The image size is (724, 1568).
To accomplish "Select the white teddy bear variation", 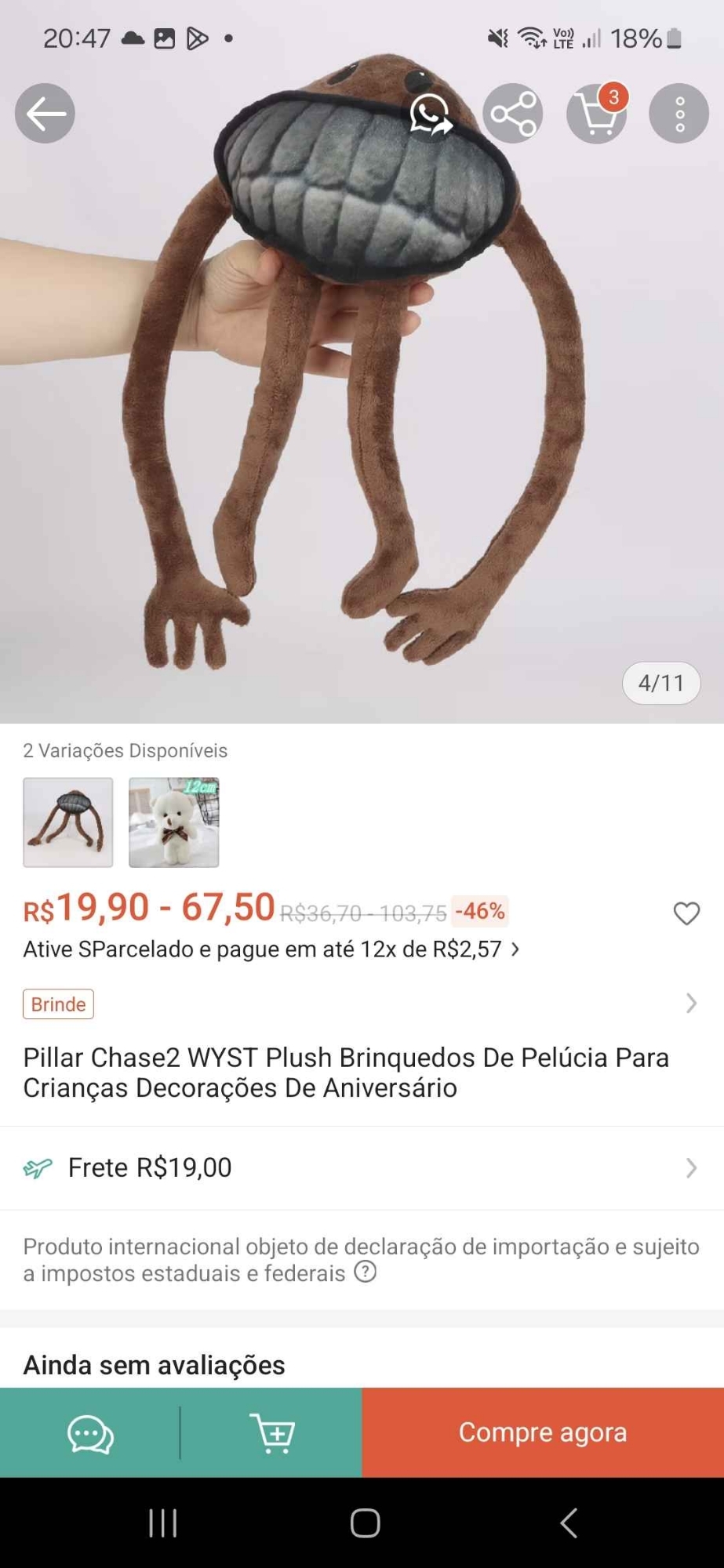I will (x=174, y=822).
